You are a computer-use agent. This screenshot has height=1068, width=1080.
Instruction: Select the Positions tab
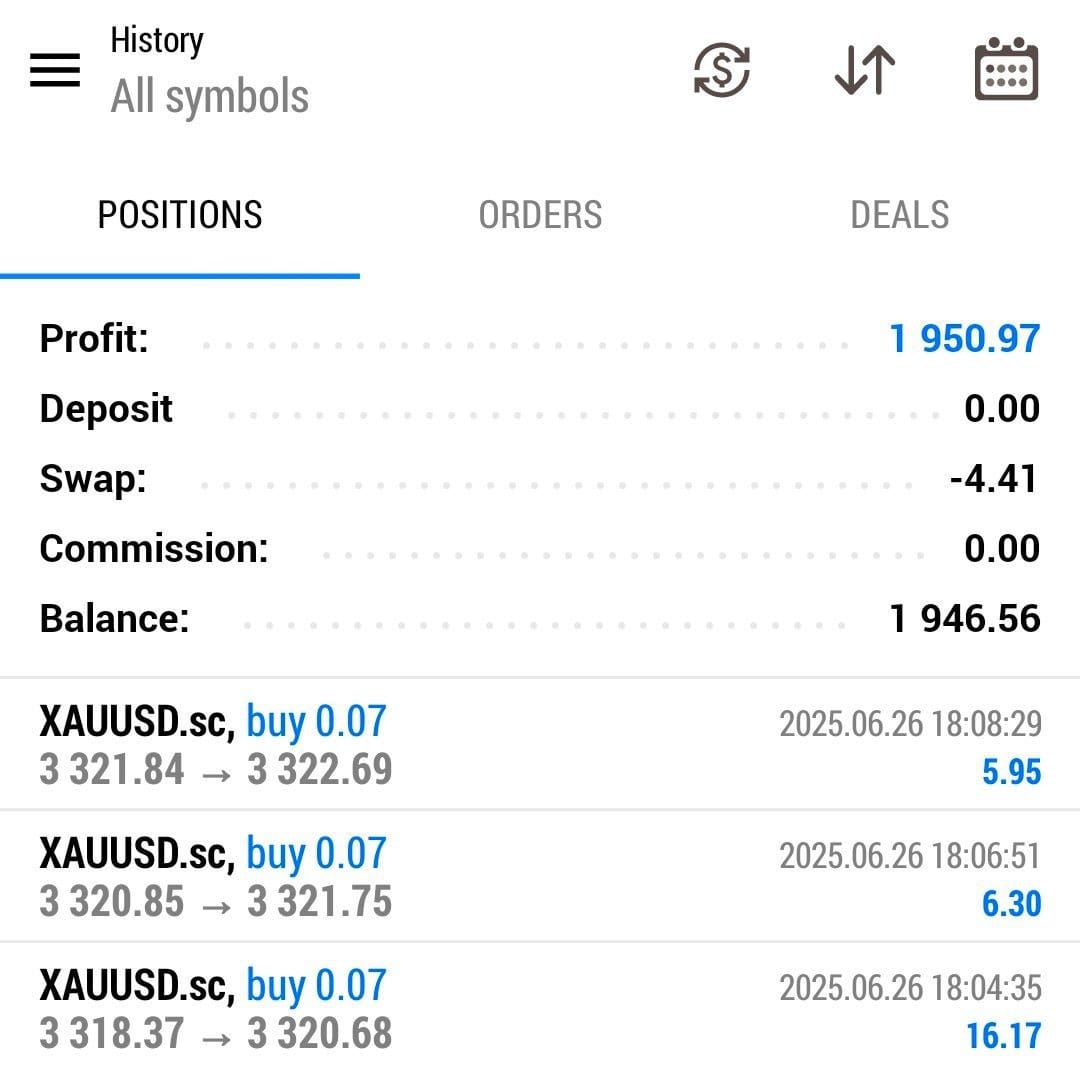point(180,215)
